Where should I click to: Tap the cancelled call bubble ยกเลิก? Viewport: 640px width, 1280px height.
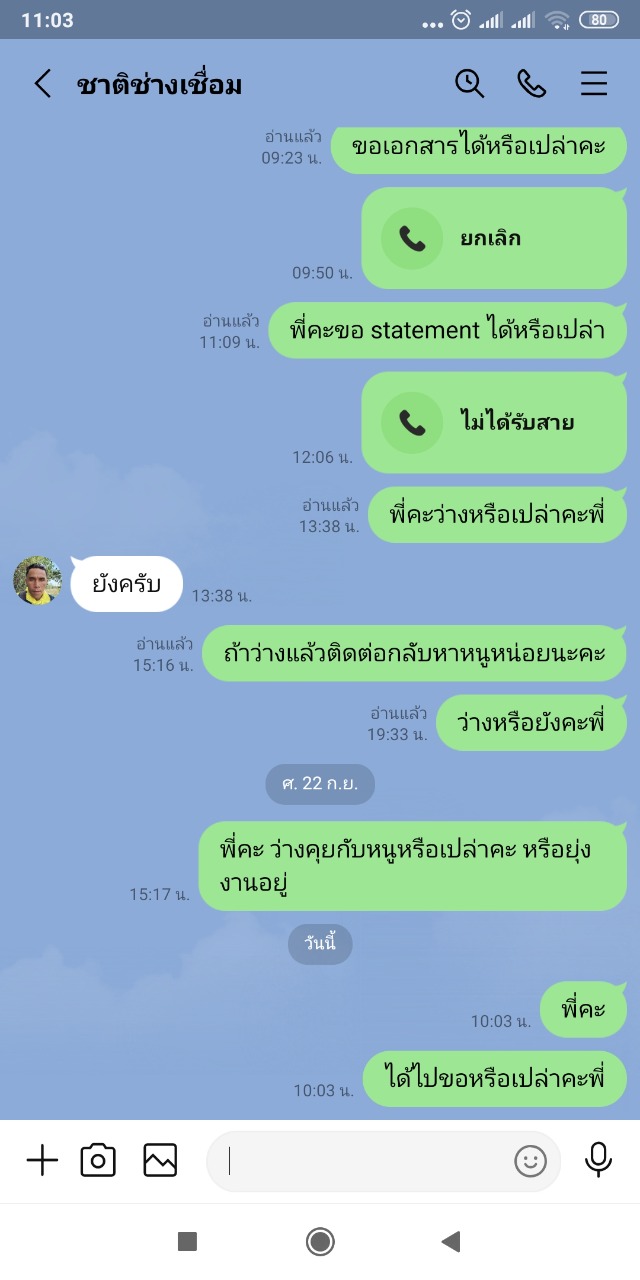[x=494, y=238]
